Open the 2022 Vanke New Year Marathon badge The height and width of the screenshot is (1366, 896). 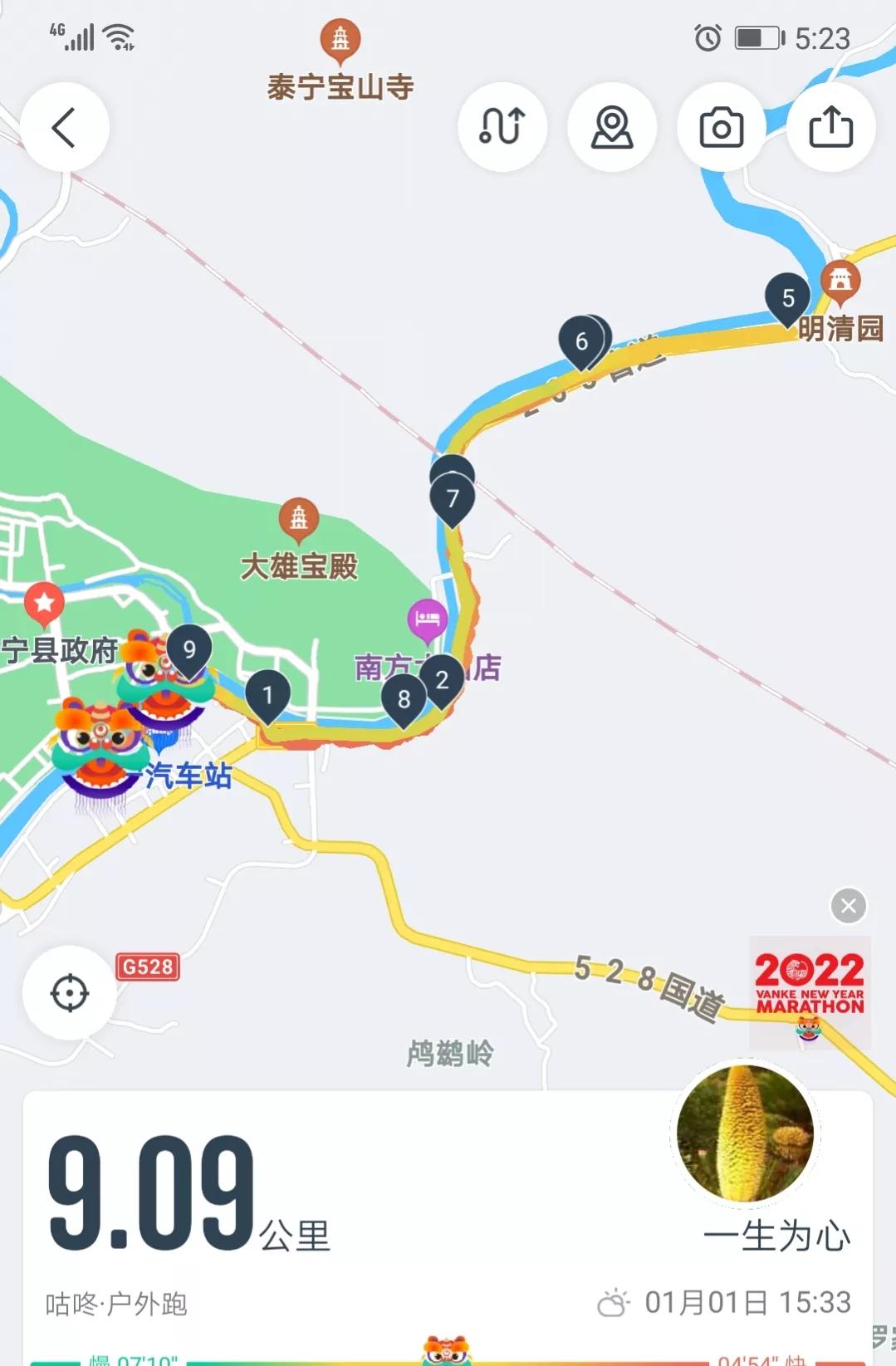click(x=808, y=991)
